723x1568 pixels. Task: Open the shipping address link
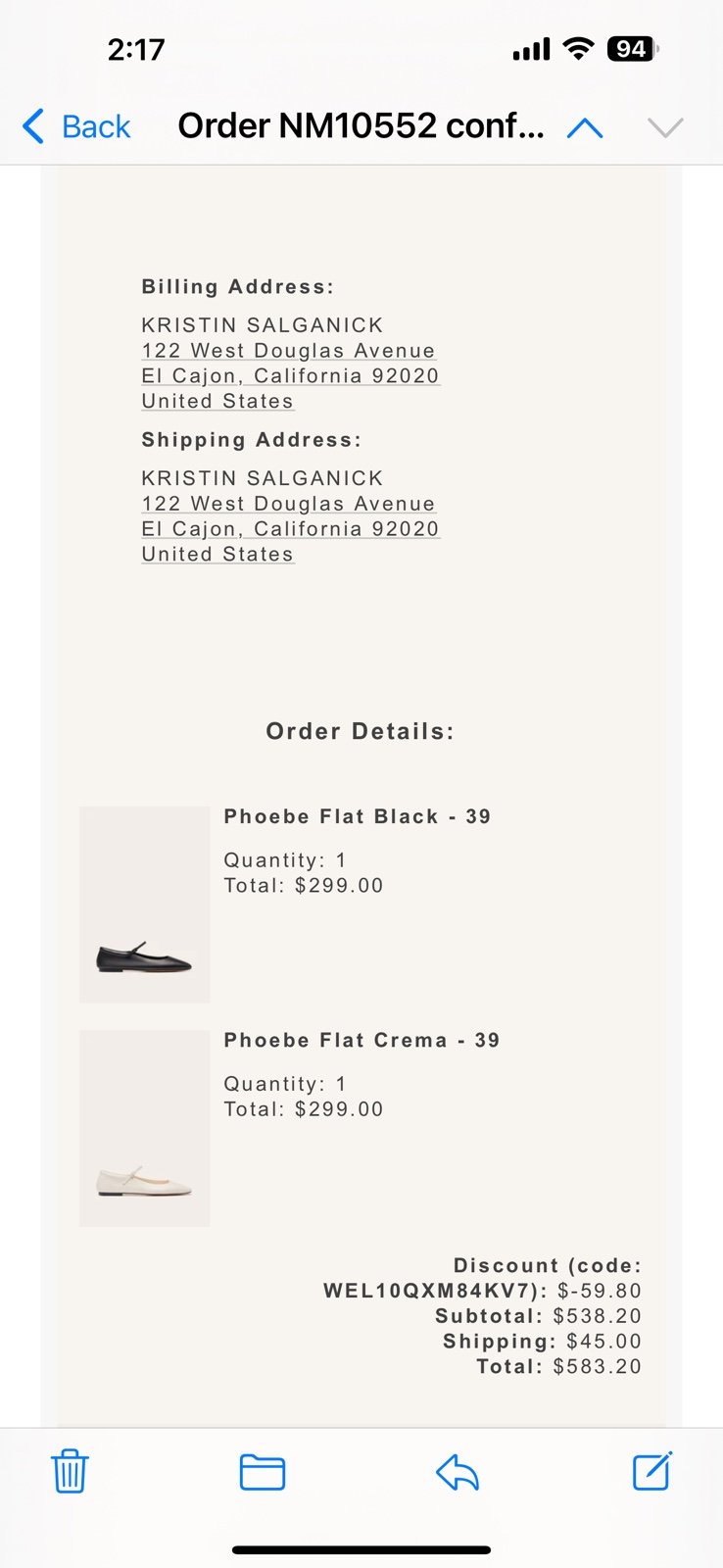290,529
